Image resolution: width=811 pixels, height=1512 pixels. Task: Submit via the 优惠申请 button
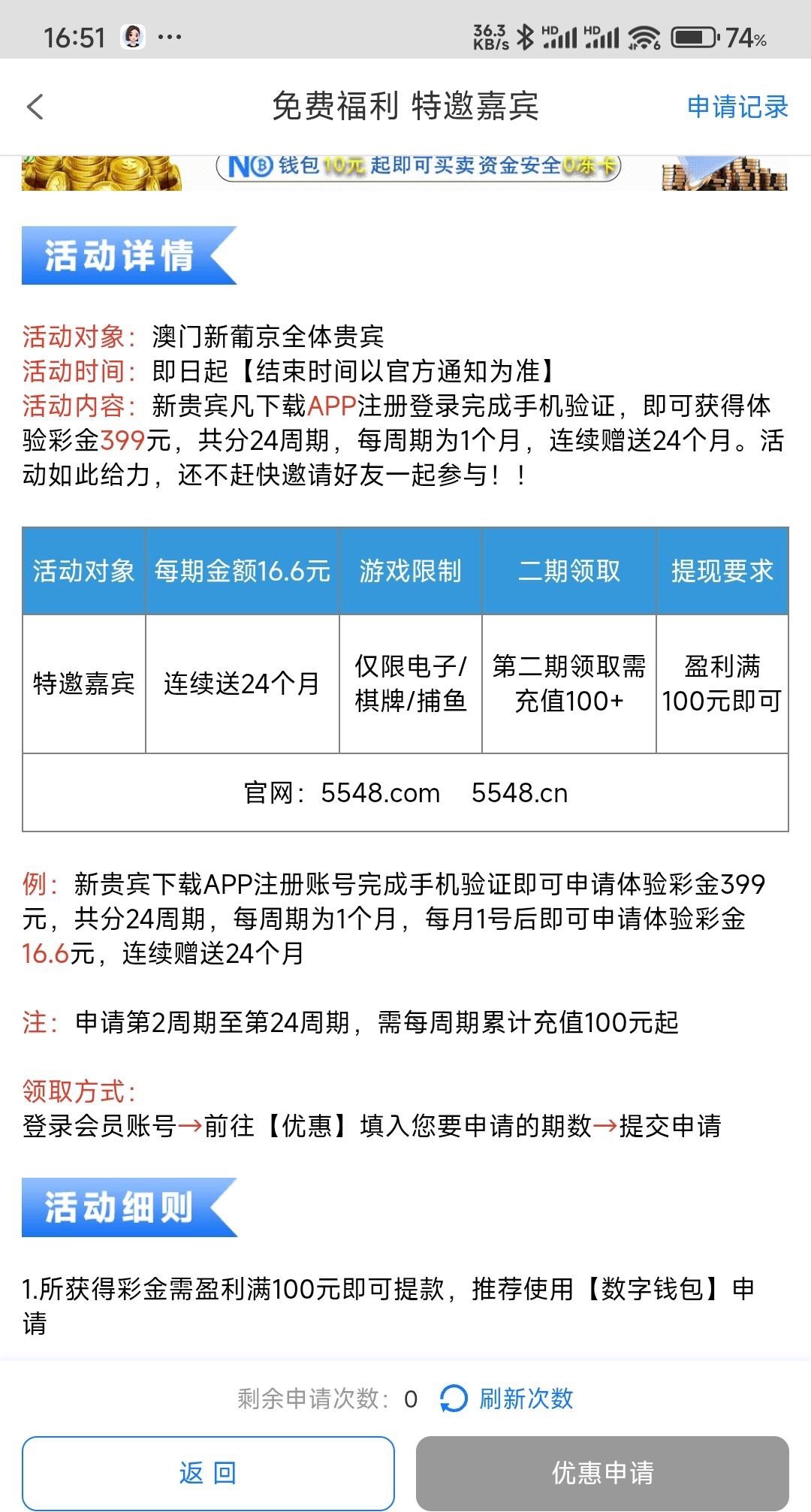pos(602,1472)
